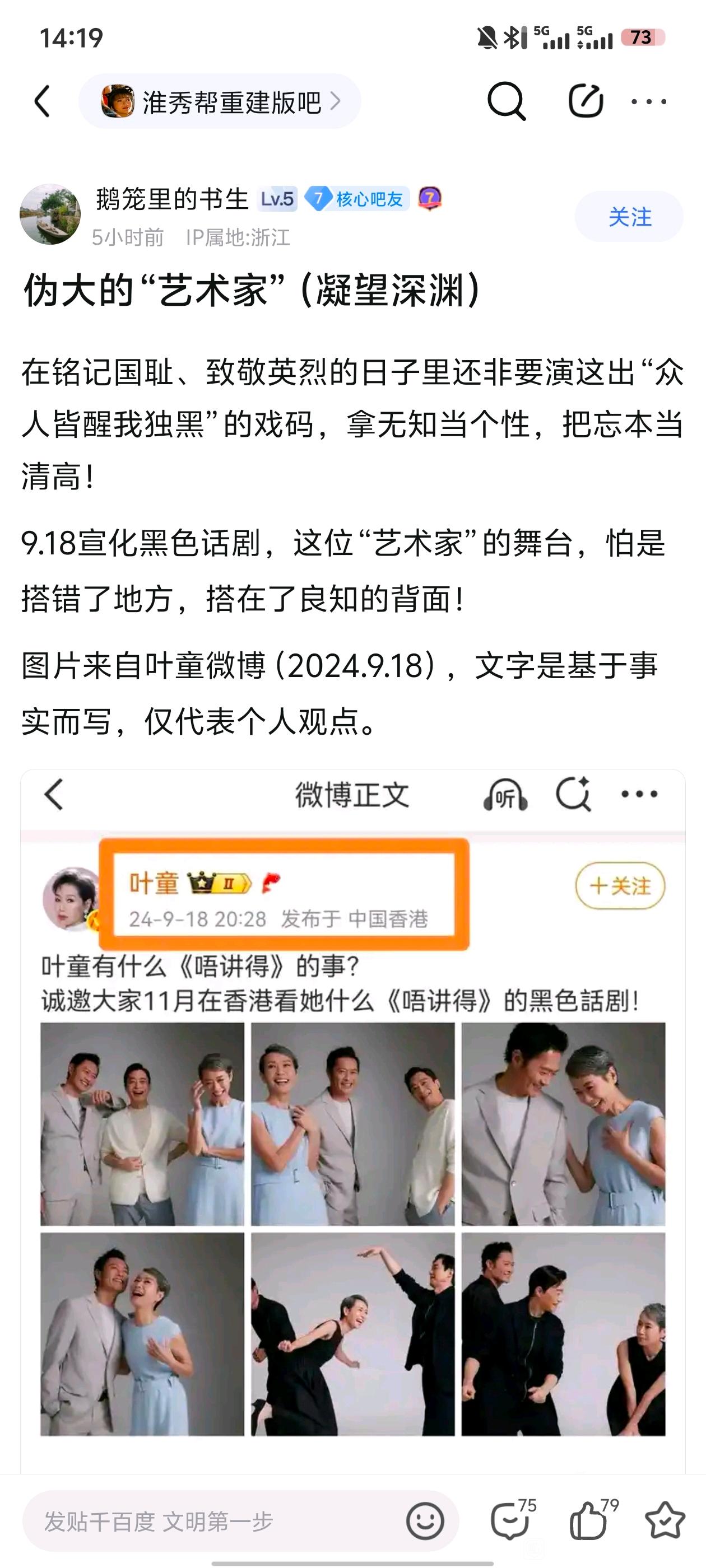Search within this forum

(x=505, y=101)
